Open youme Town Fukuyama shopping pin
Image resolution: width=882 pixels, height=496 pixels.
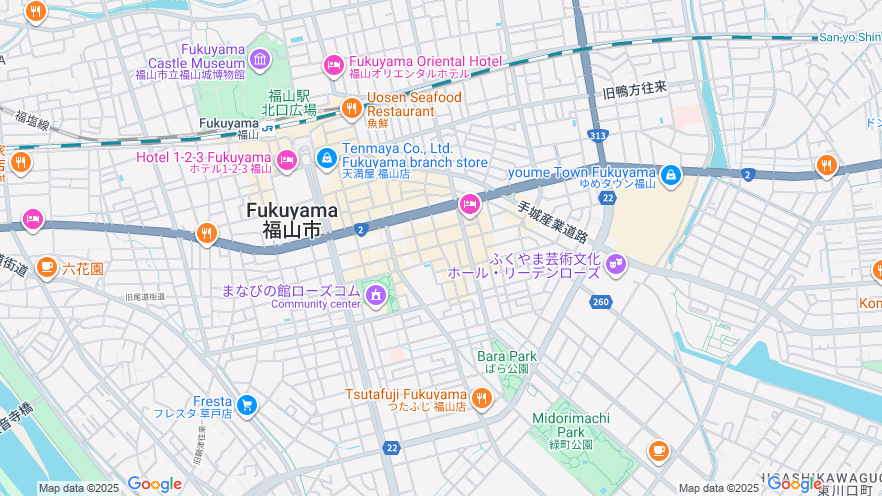[671, 176]
